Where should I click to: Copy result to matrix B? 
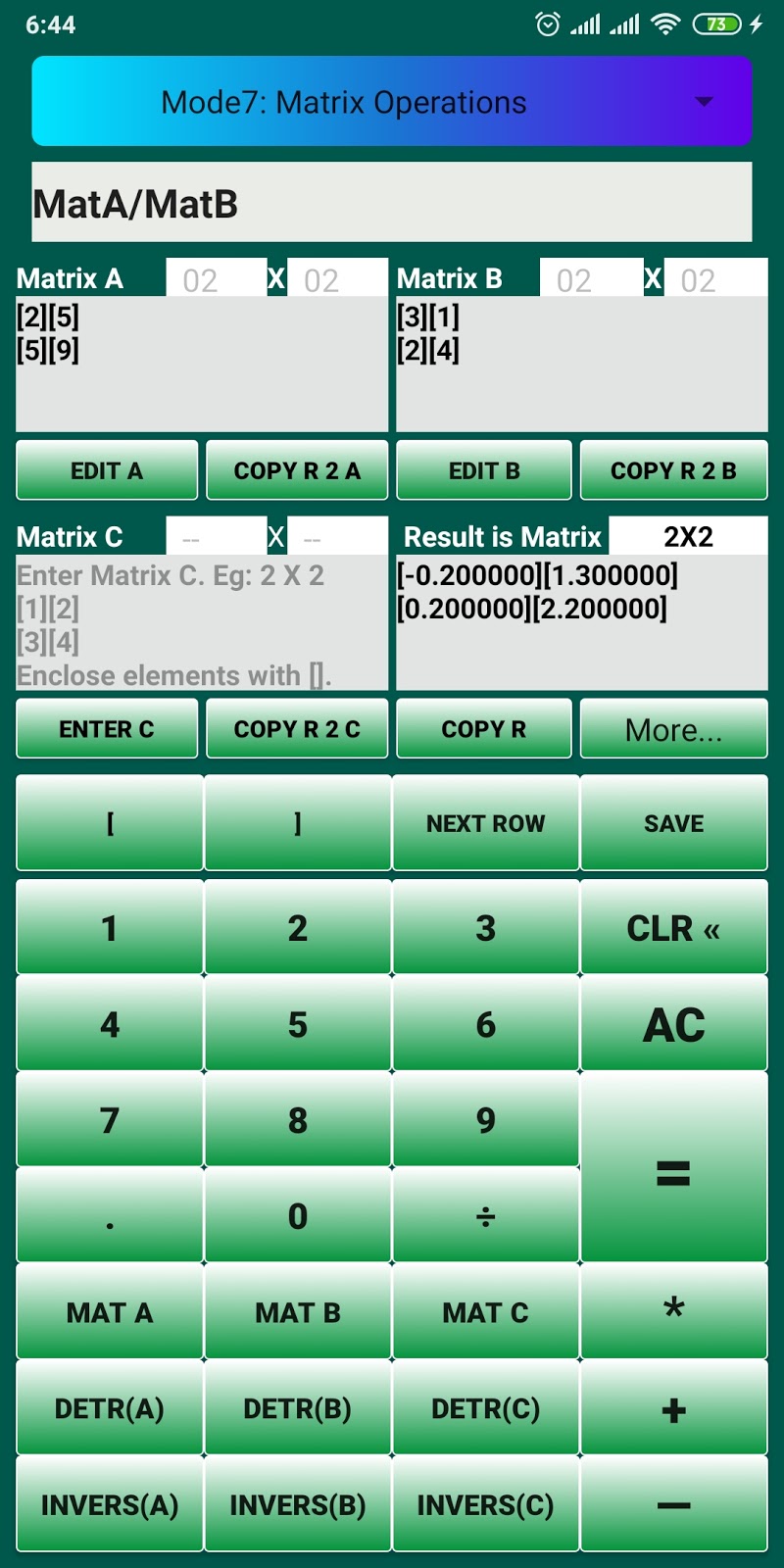pyautogui.click(x=673, y=470)
